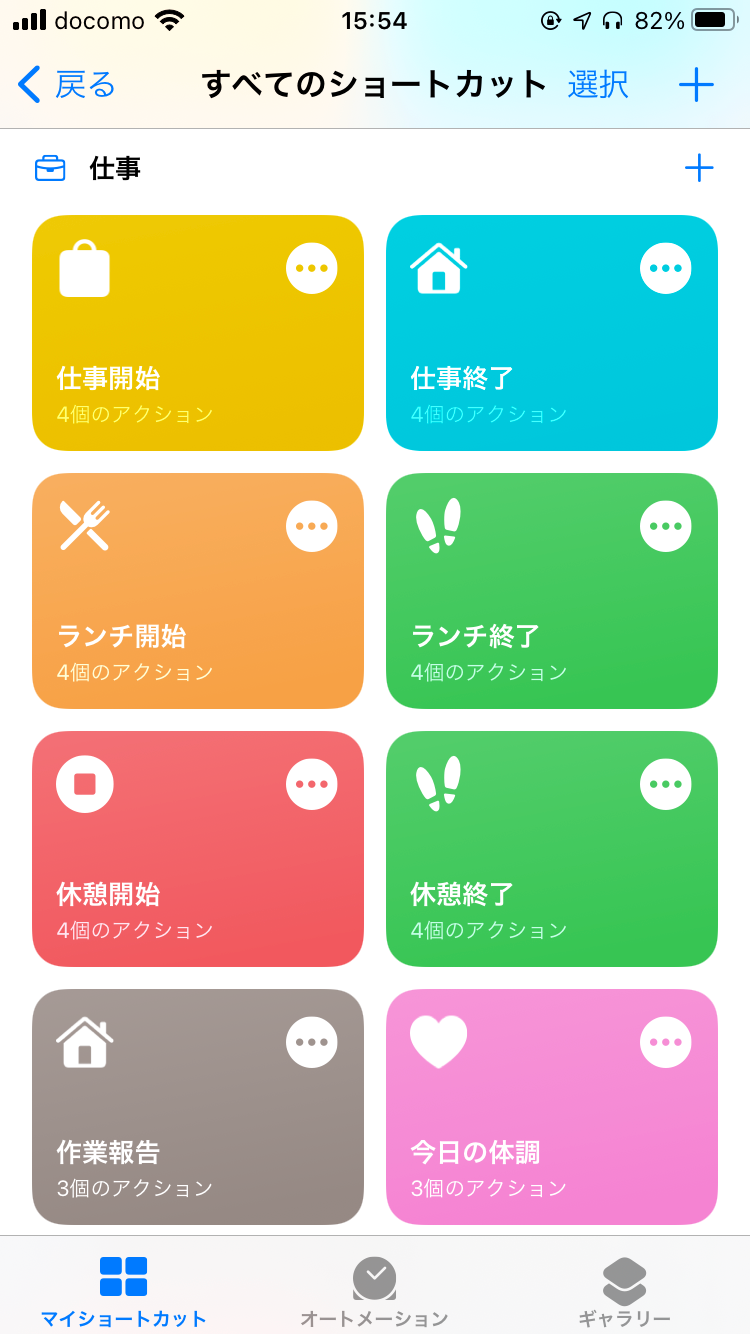Run the 休憩開始 shortcut
This screenshot has height=1334, width=750.
tap(198, 849)
